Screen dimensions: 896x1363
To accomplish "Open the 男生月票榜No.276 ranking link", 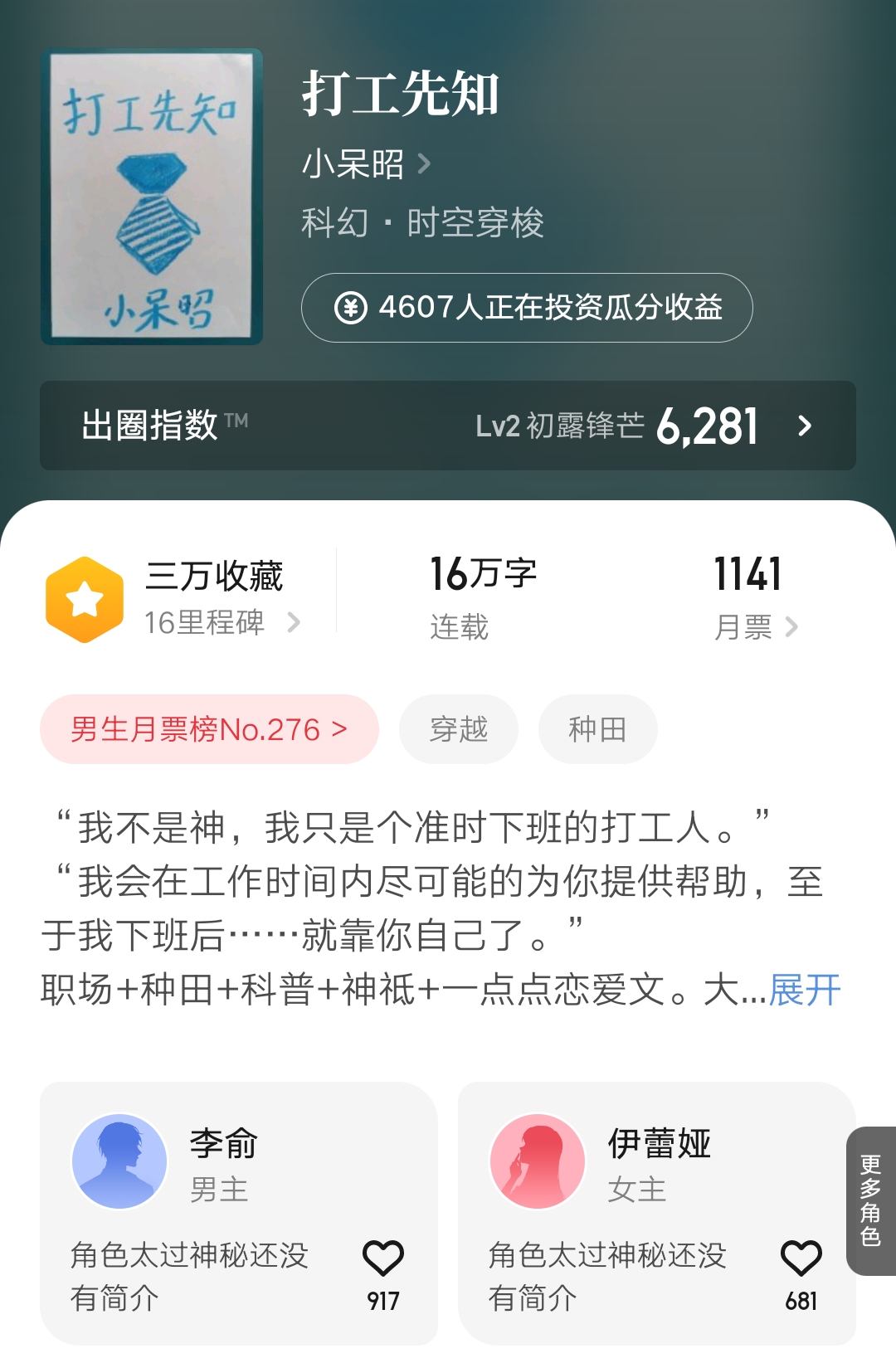I will point(207,729).
